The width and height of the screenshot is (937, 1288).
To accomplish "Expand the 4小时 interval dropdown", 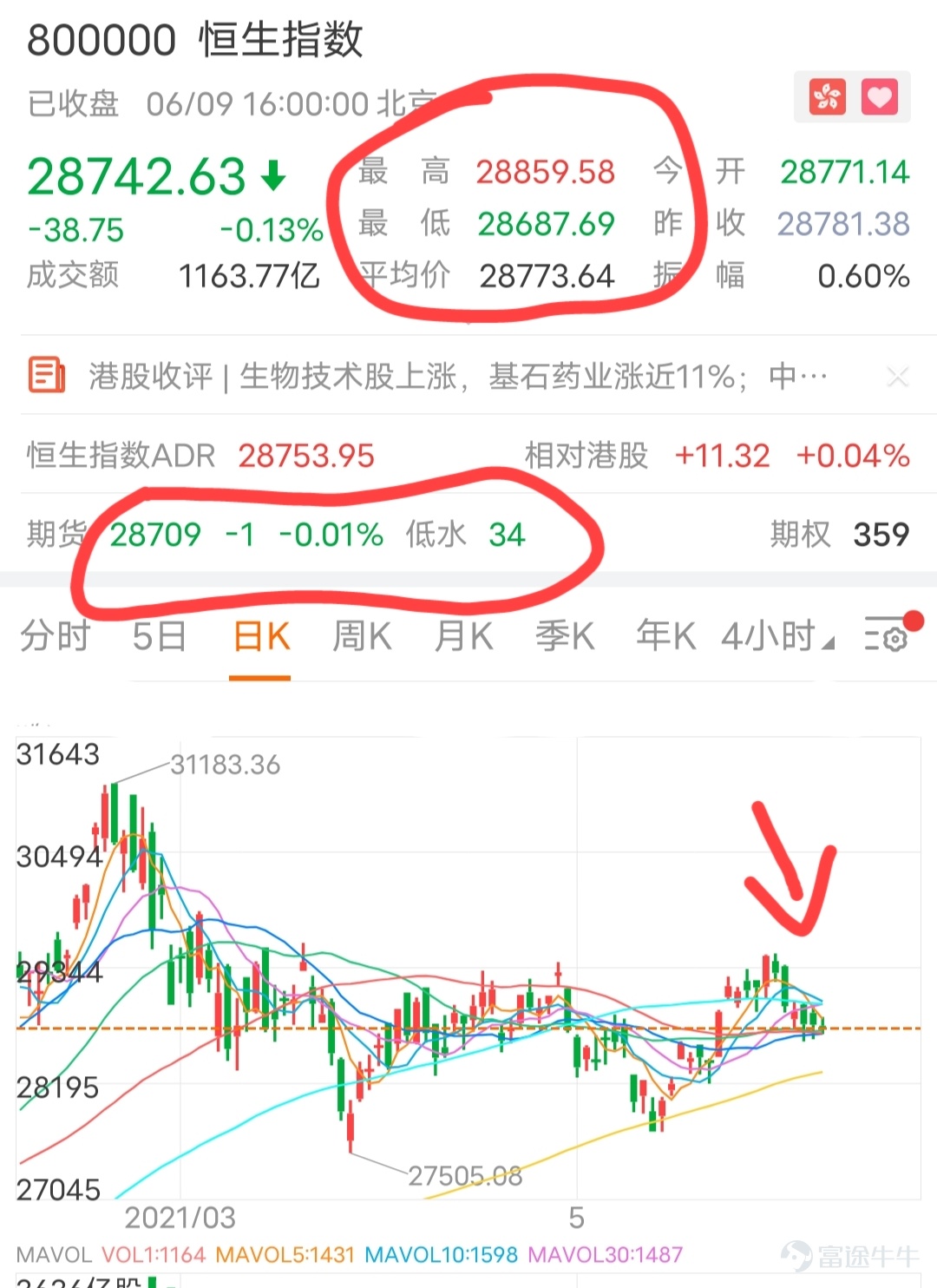I will tap(777, 636).
